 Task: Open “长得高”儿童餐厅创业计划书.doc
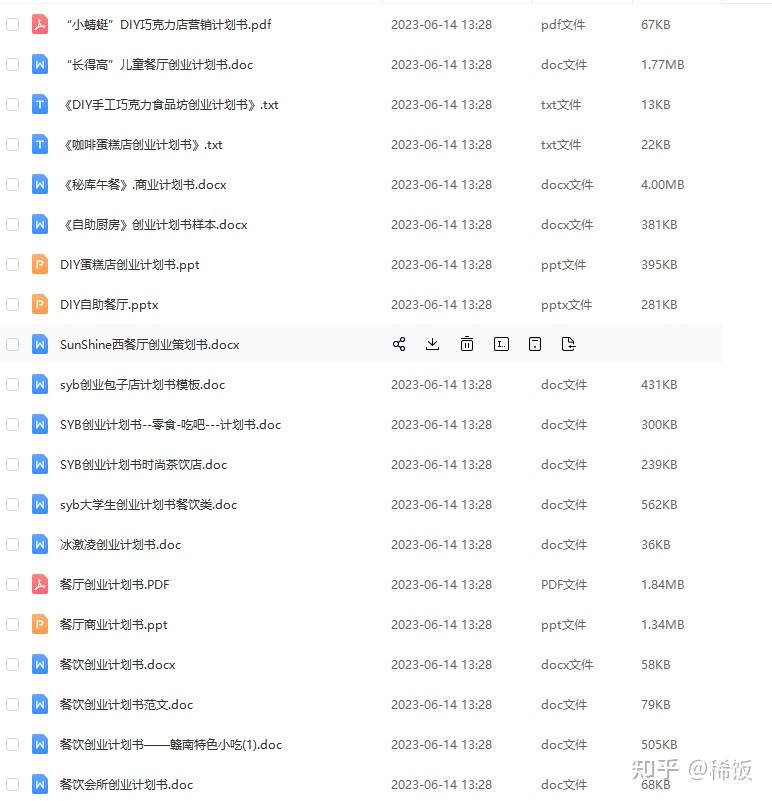(x=158, y=64)
